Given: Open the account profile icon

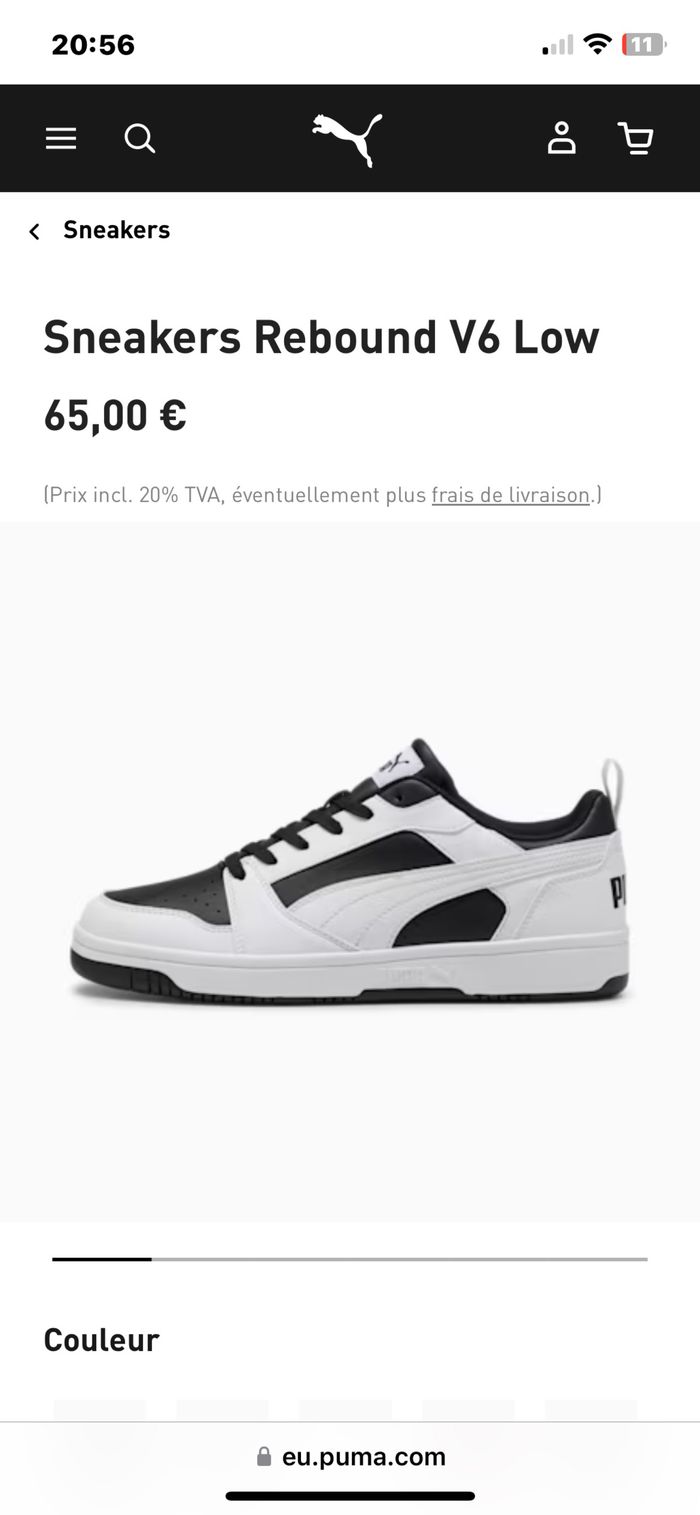Looking at the screenshot, I should click(x=562, y=138).
